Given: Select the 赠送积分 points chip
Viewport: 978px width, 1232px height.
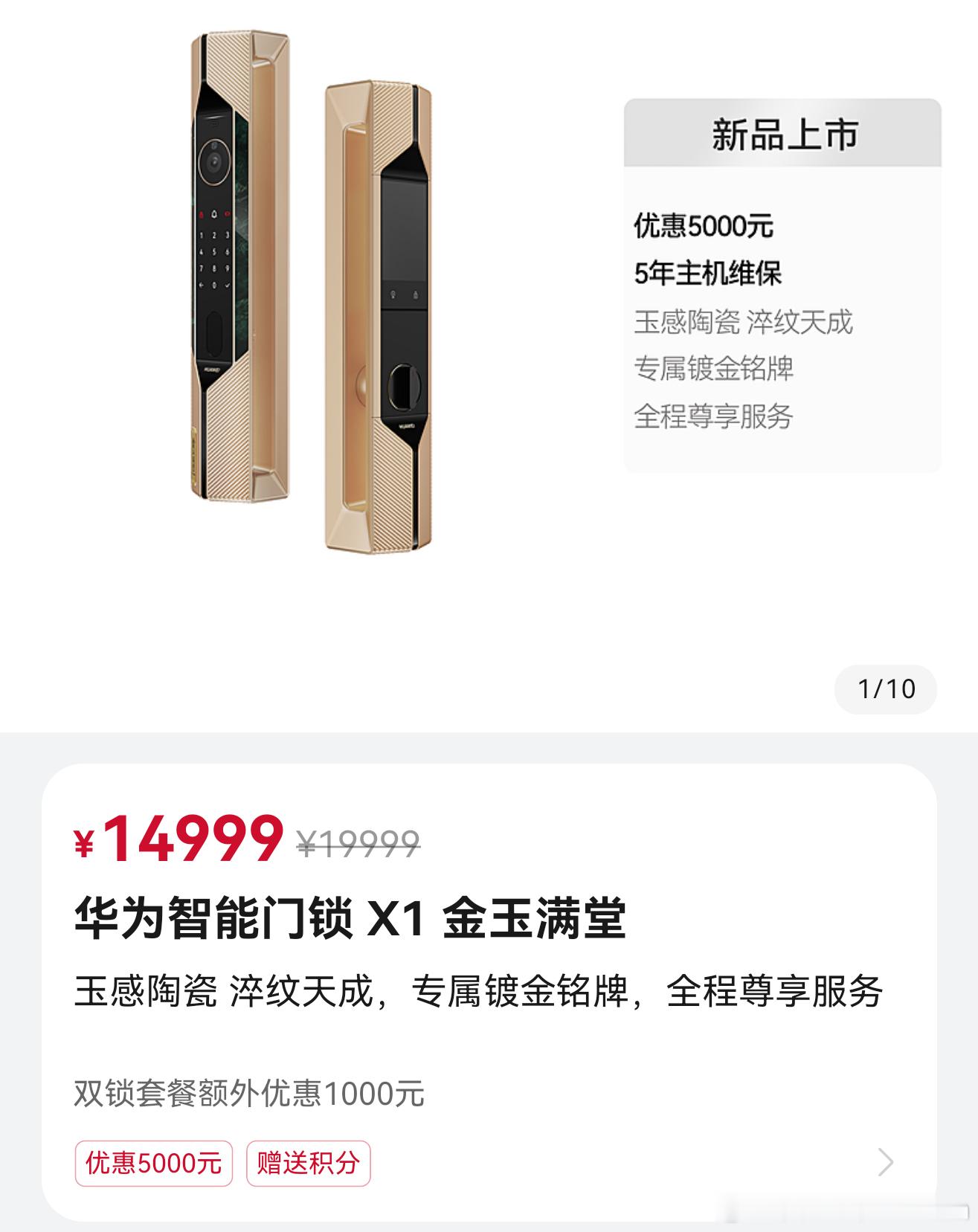Looking at the screenshot, I should (x=309, y=1163).
